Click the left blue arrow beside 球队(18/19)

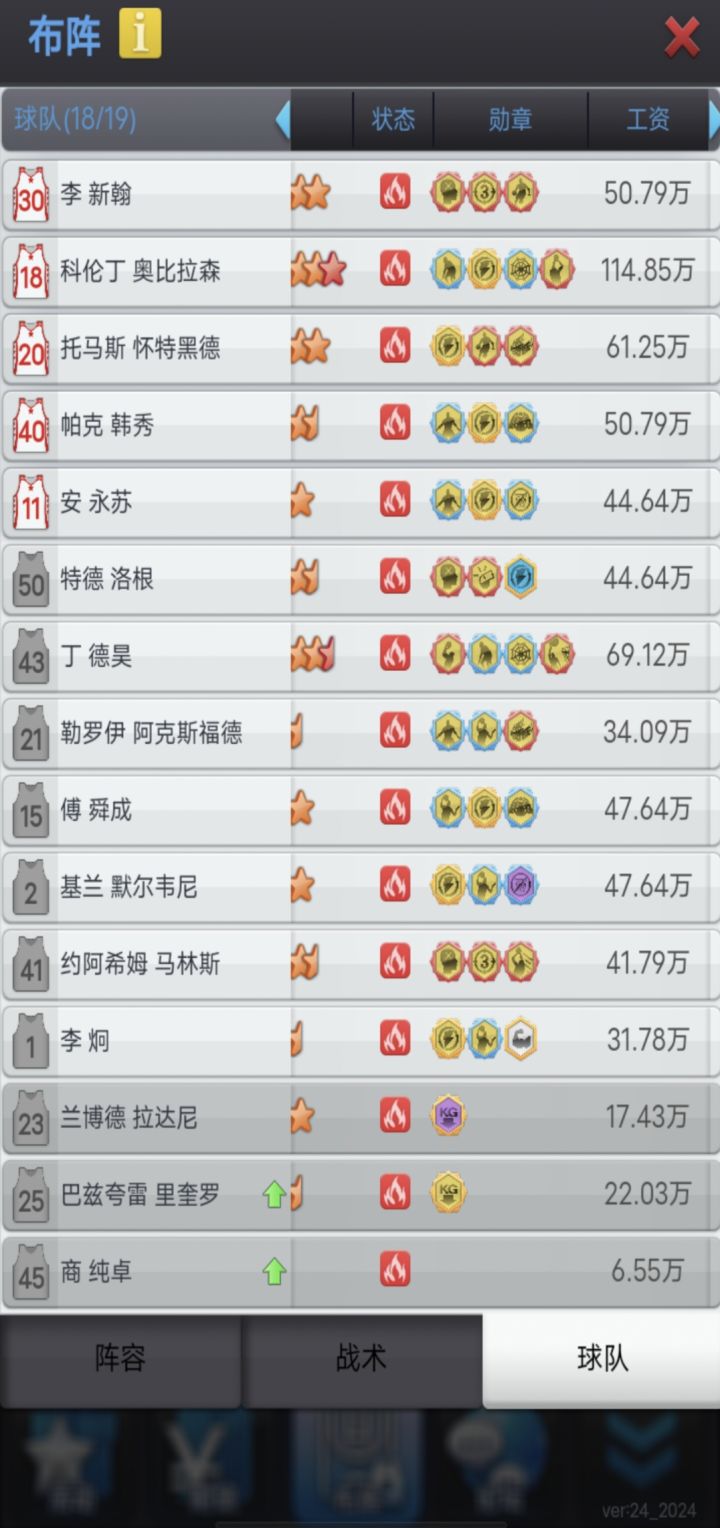point(283,118)
